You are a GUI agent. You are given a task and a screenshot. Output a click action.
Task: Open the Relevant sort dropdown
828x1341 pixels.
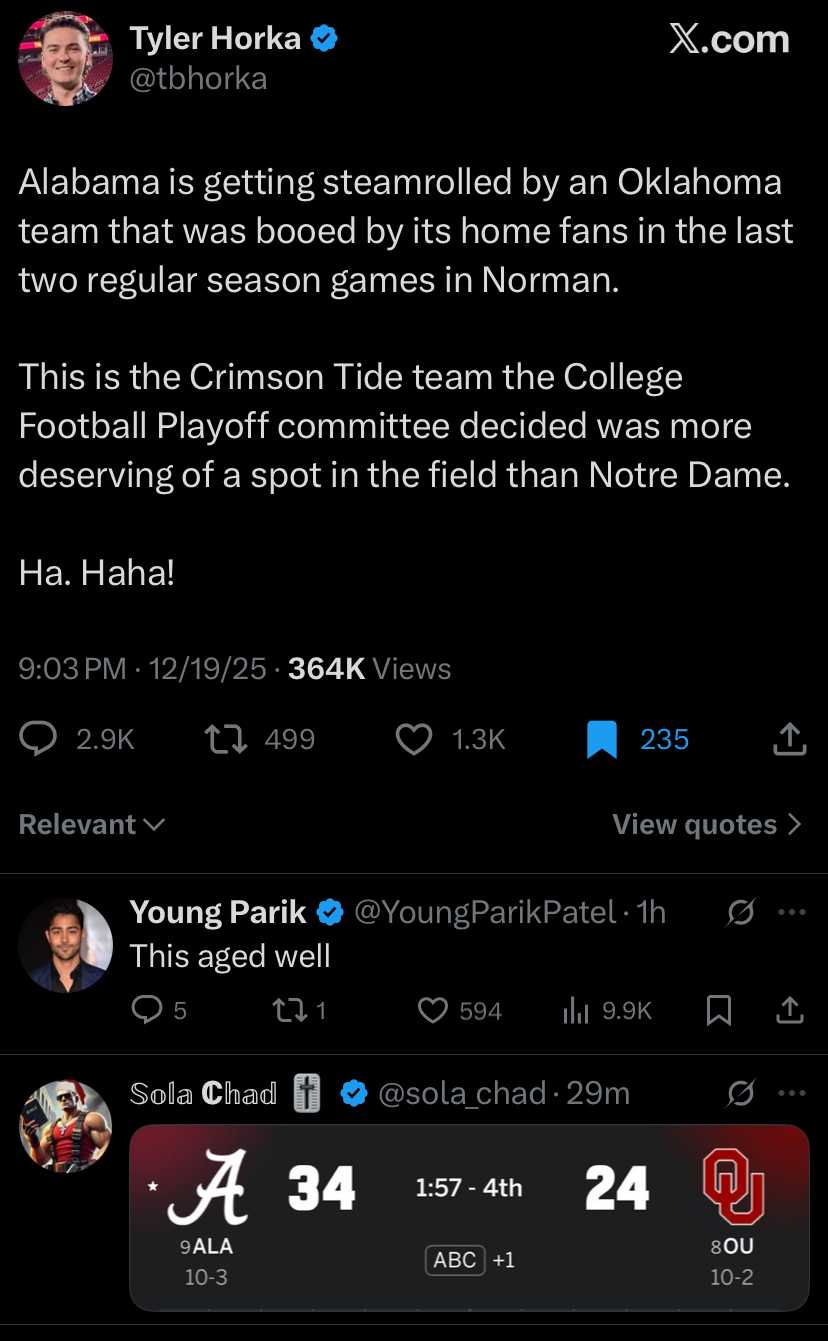pyautogui.click(x=92, y=824)
